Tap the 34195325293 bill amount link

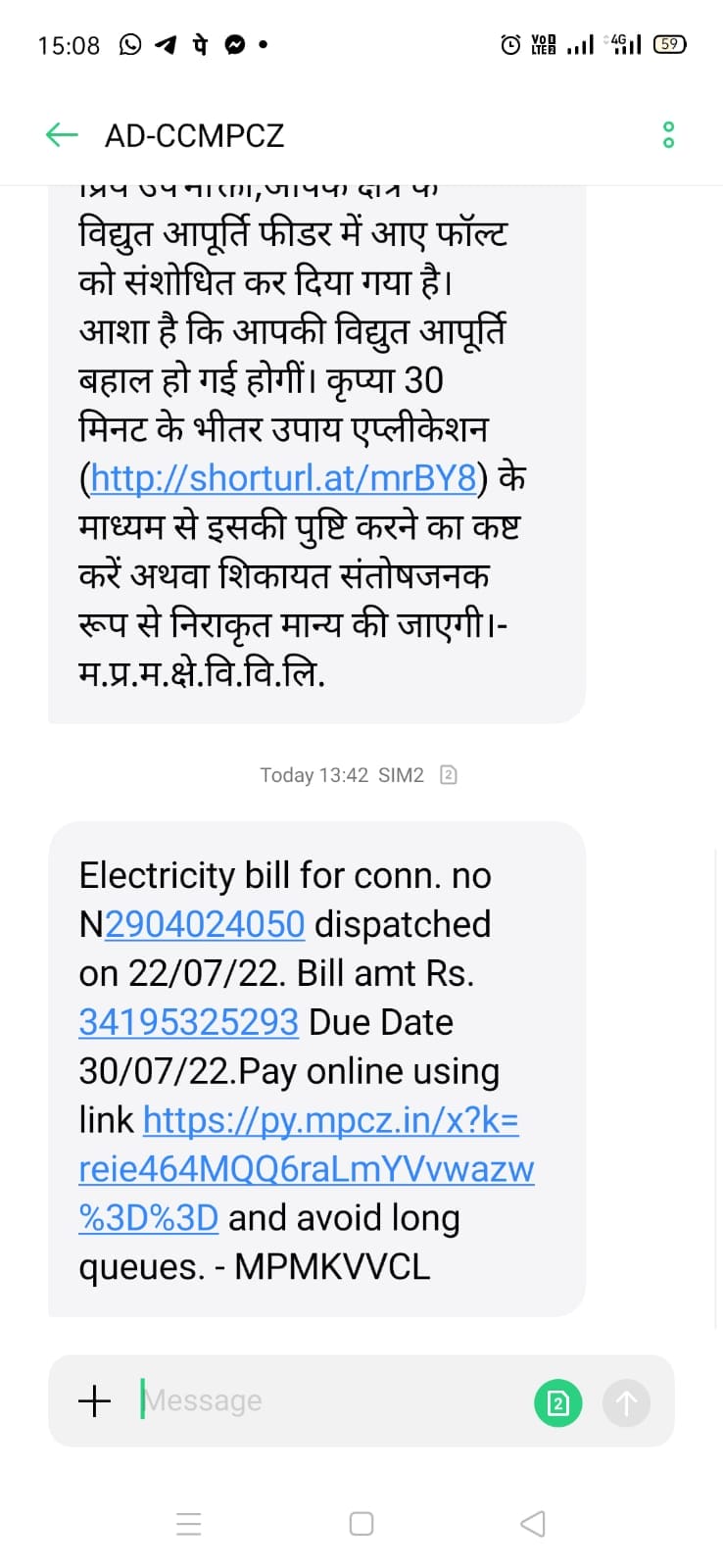coord(188,1022)
